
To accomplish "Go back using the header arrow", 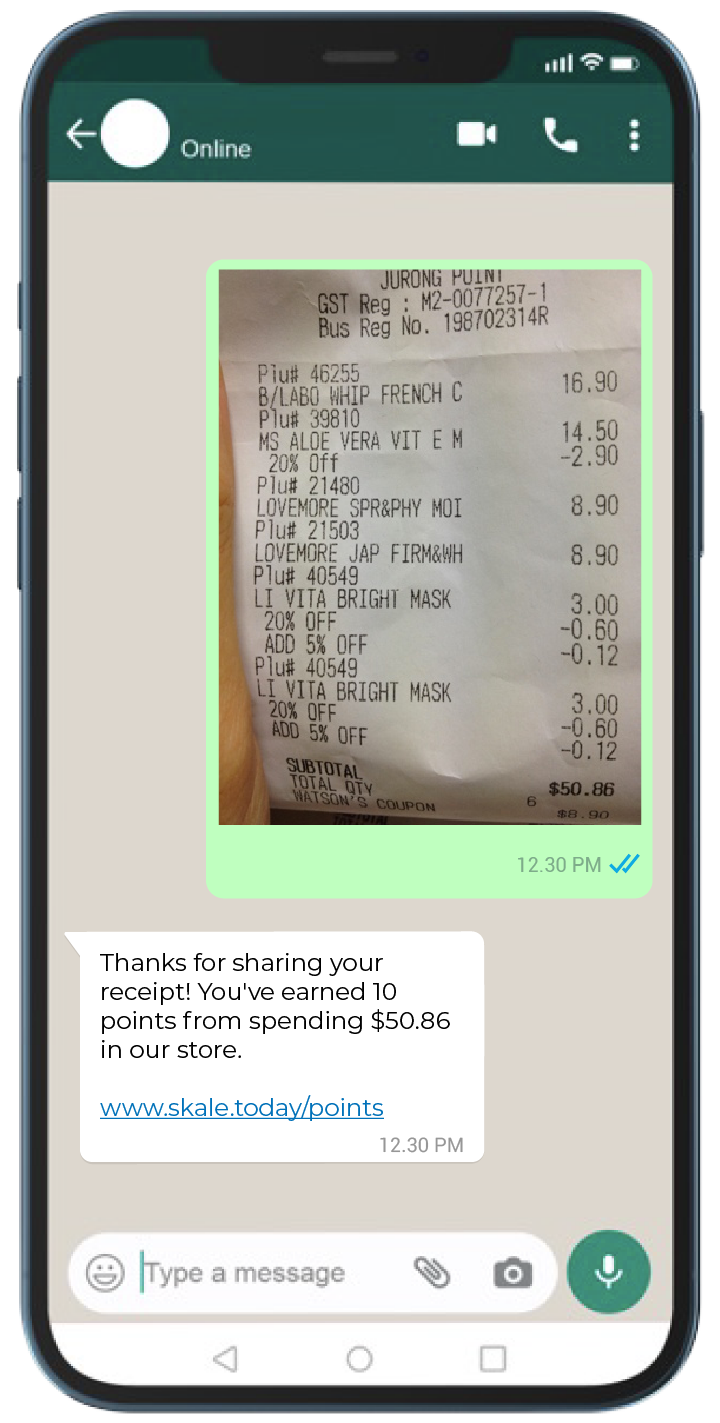I will [x=82, y=134].
